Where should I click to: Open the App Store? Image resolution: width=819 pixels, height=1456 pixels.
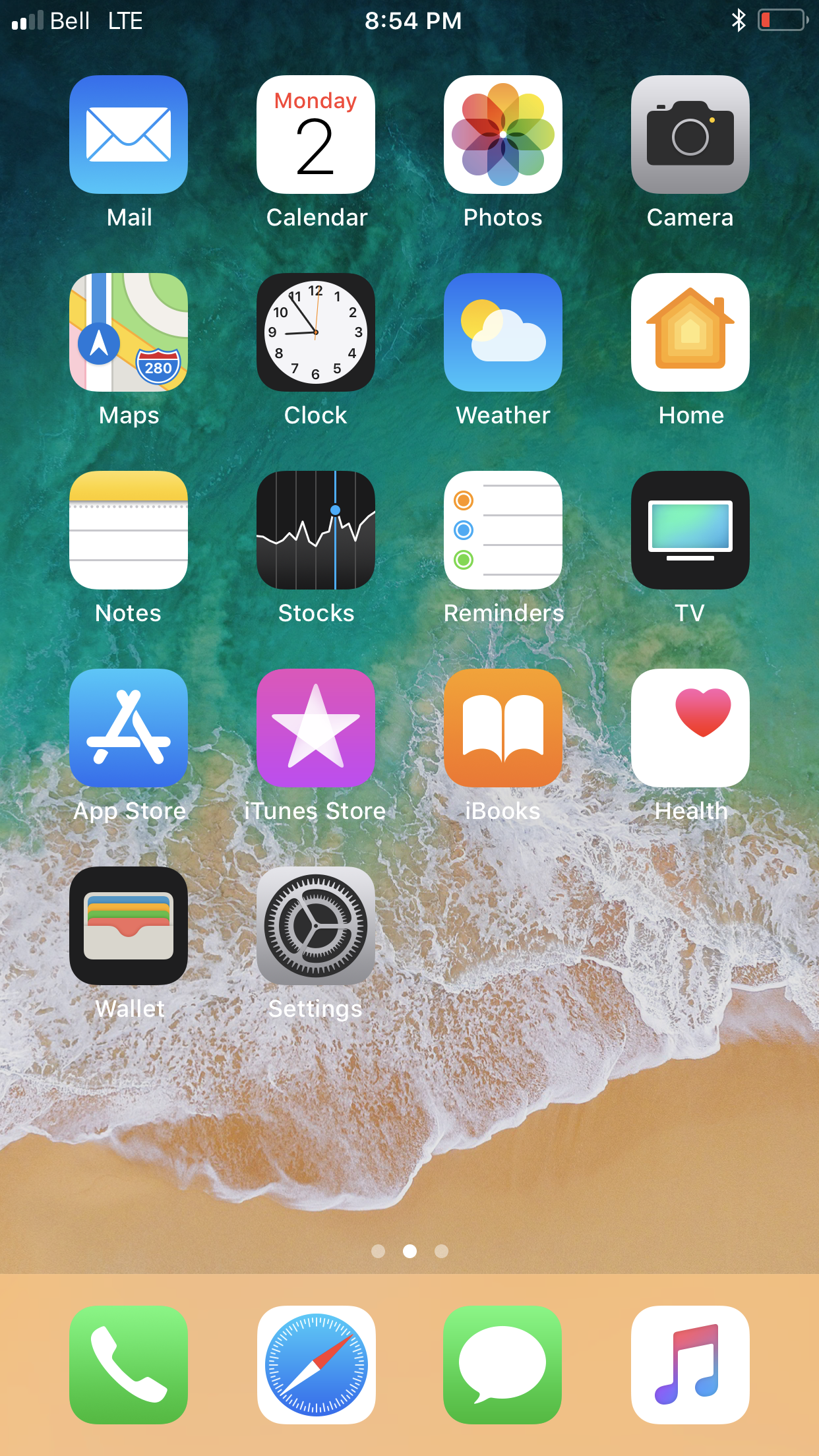[x=129, y=728]
